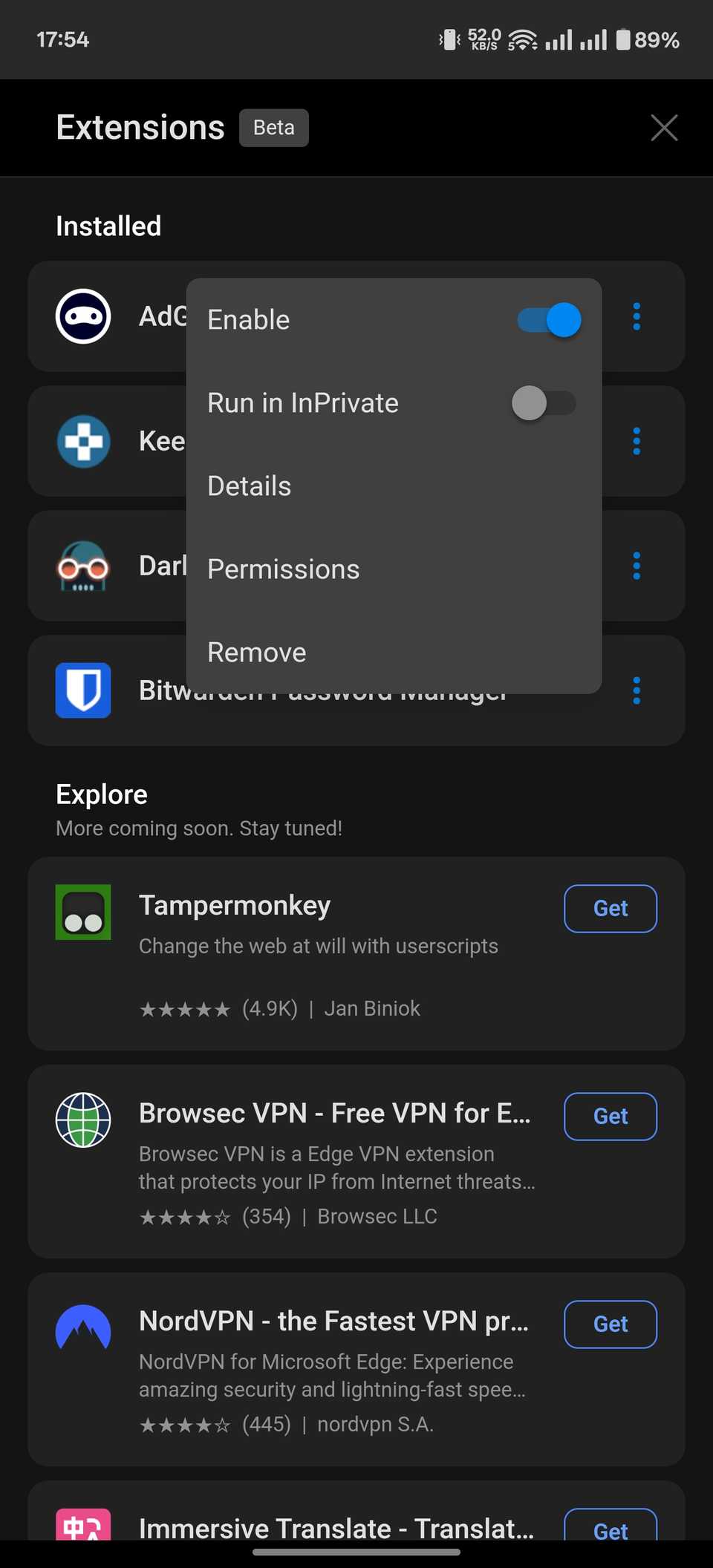Viewport: 713px width, 1568px height.
Task: Get the Browsec VPN extension
Action: (x=610, y=1116)
